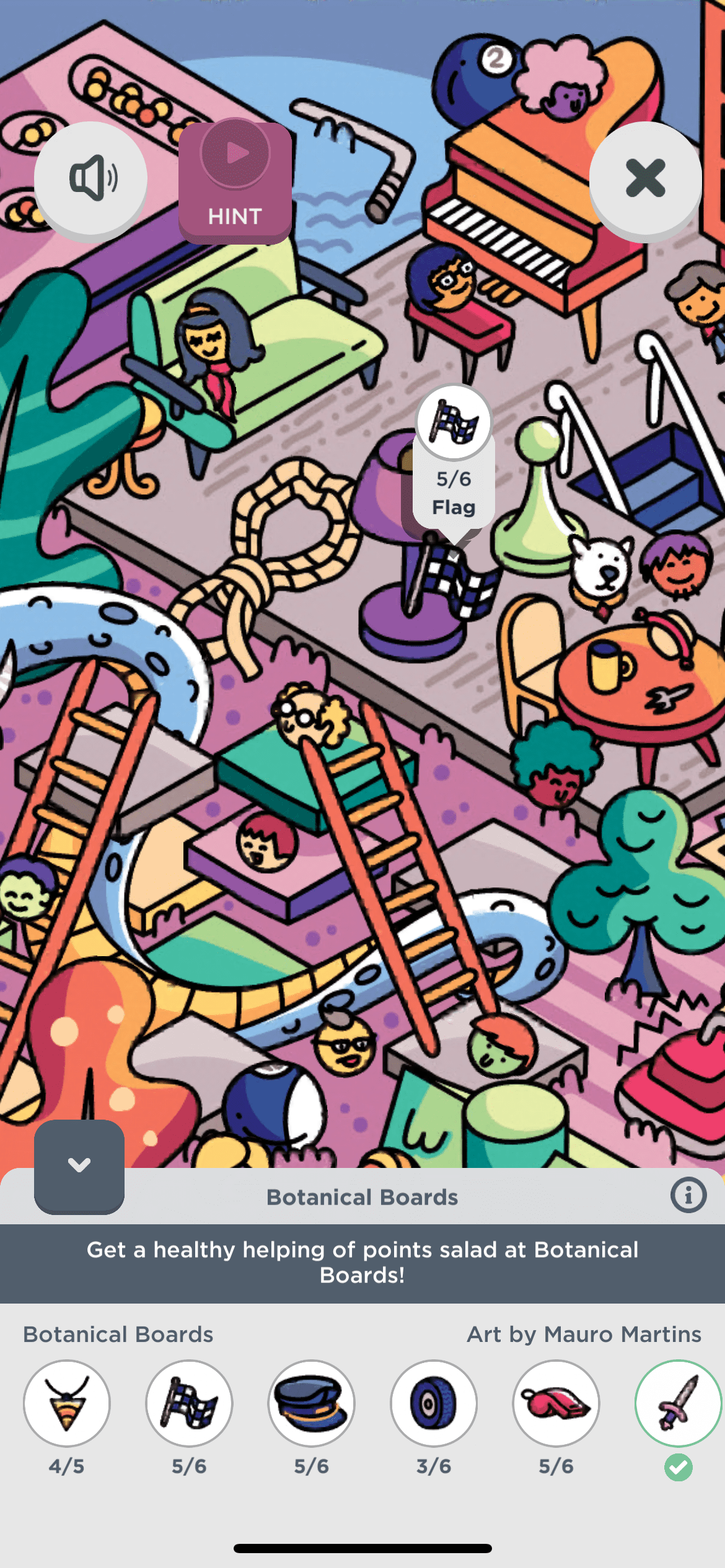Close the hidden object puzzle

coord(645,178)
